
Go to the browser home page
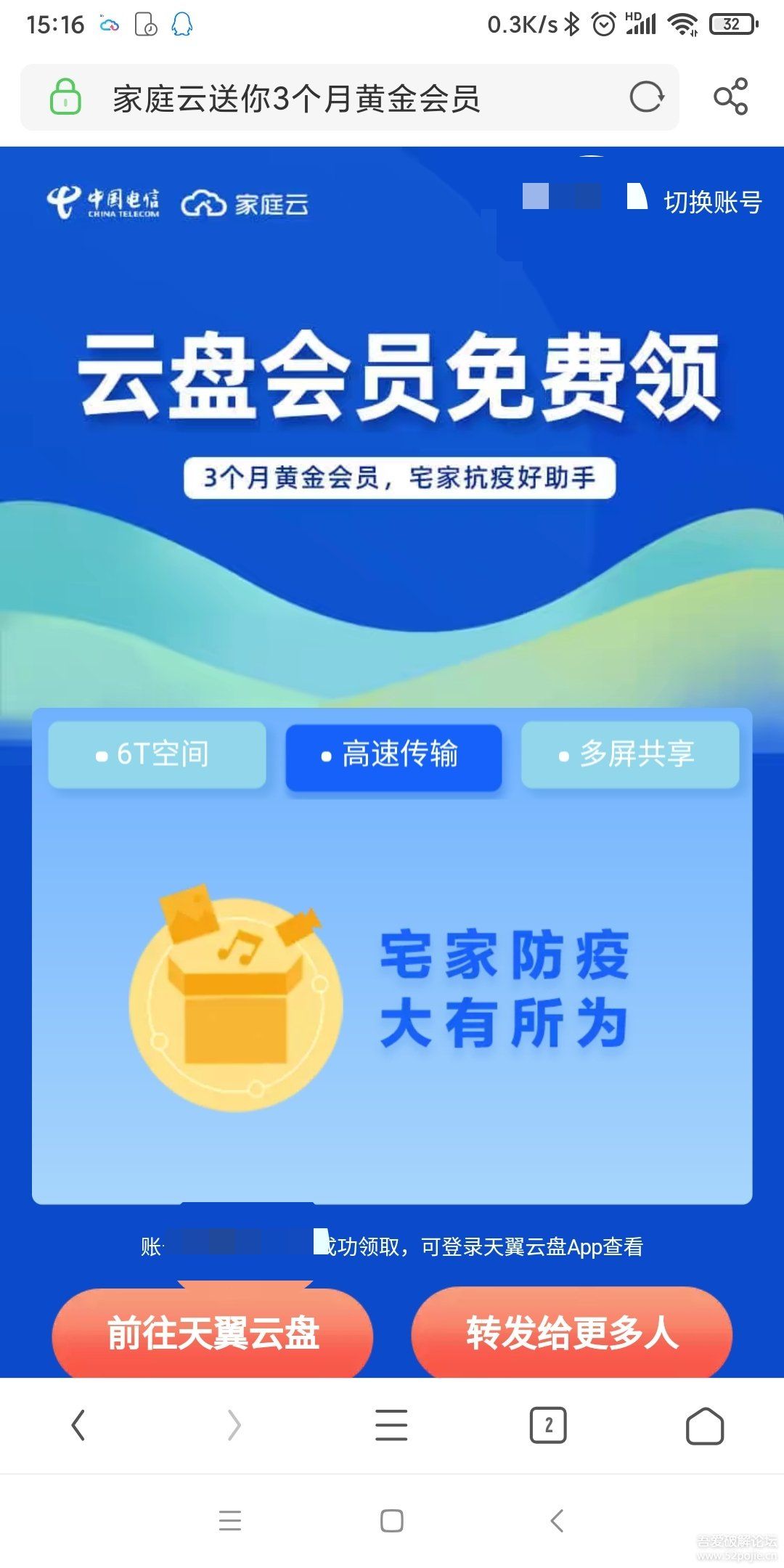(705, 1426)
